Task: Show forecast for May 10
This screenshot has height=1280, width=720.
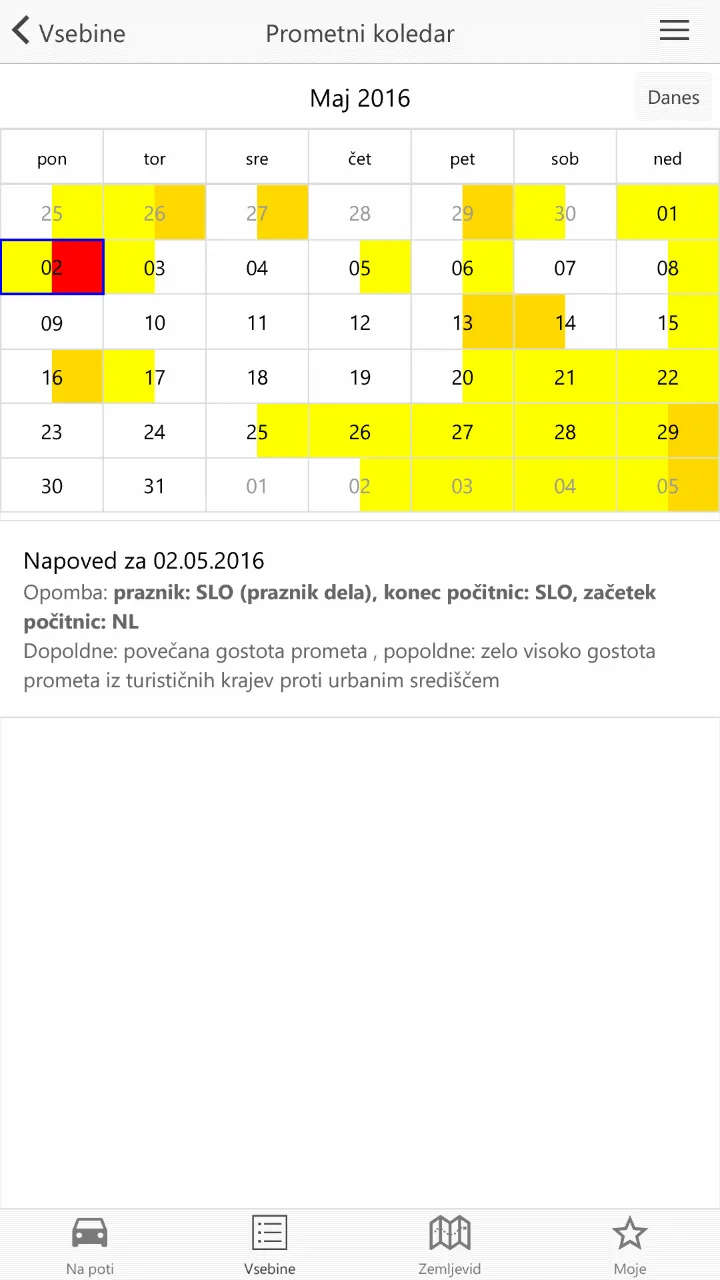Action: pos(154,322)
